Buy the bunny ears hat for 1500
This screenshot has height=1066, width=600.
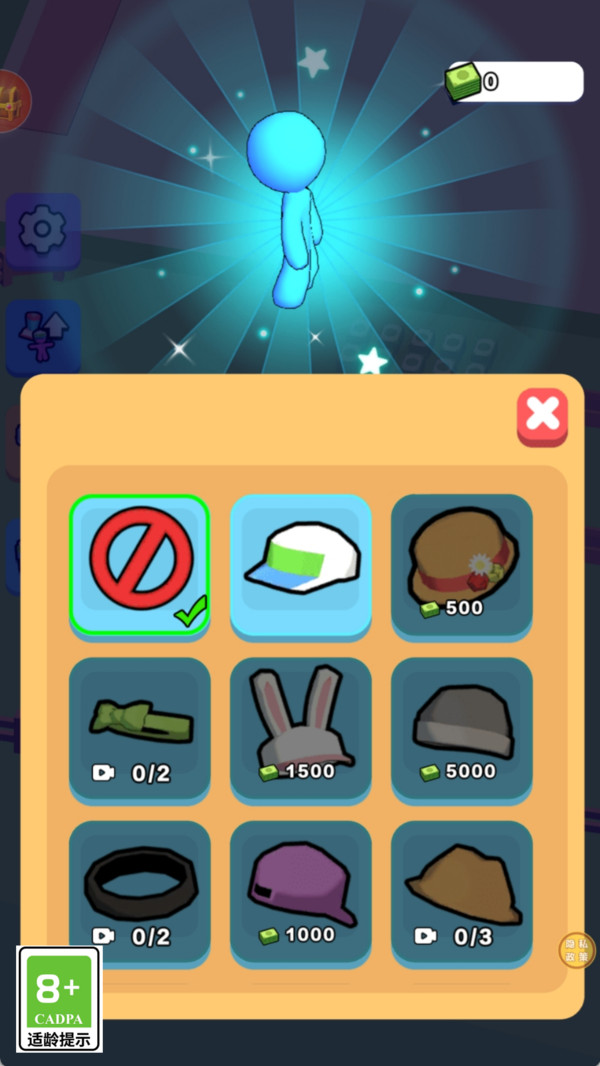(x=300, y=728)
